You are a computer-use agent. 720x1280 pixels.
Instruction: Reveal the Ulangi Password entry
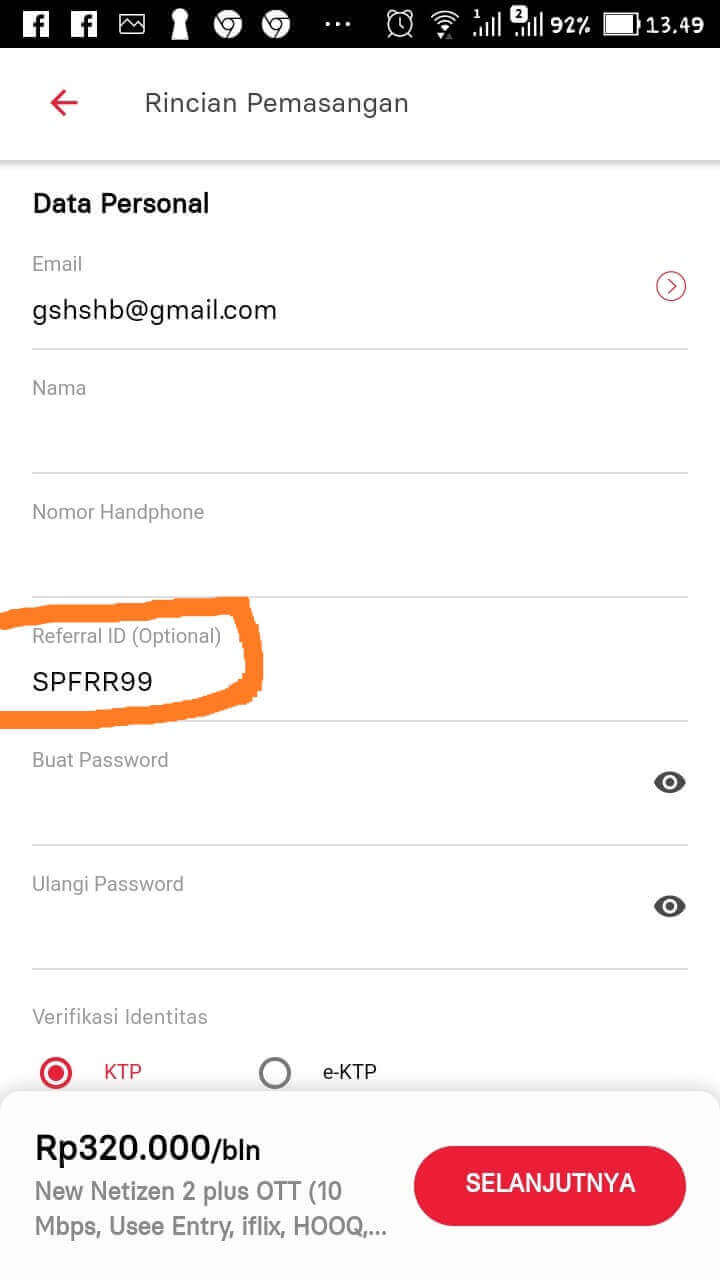coord(669,906)
